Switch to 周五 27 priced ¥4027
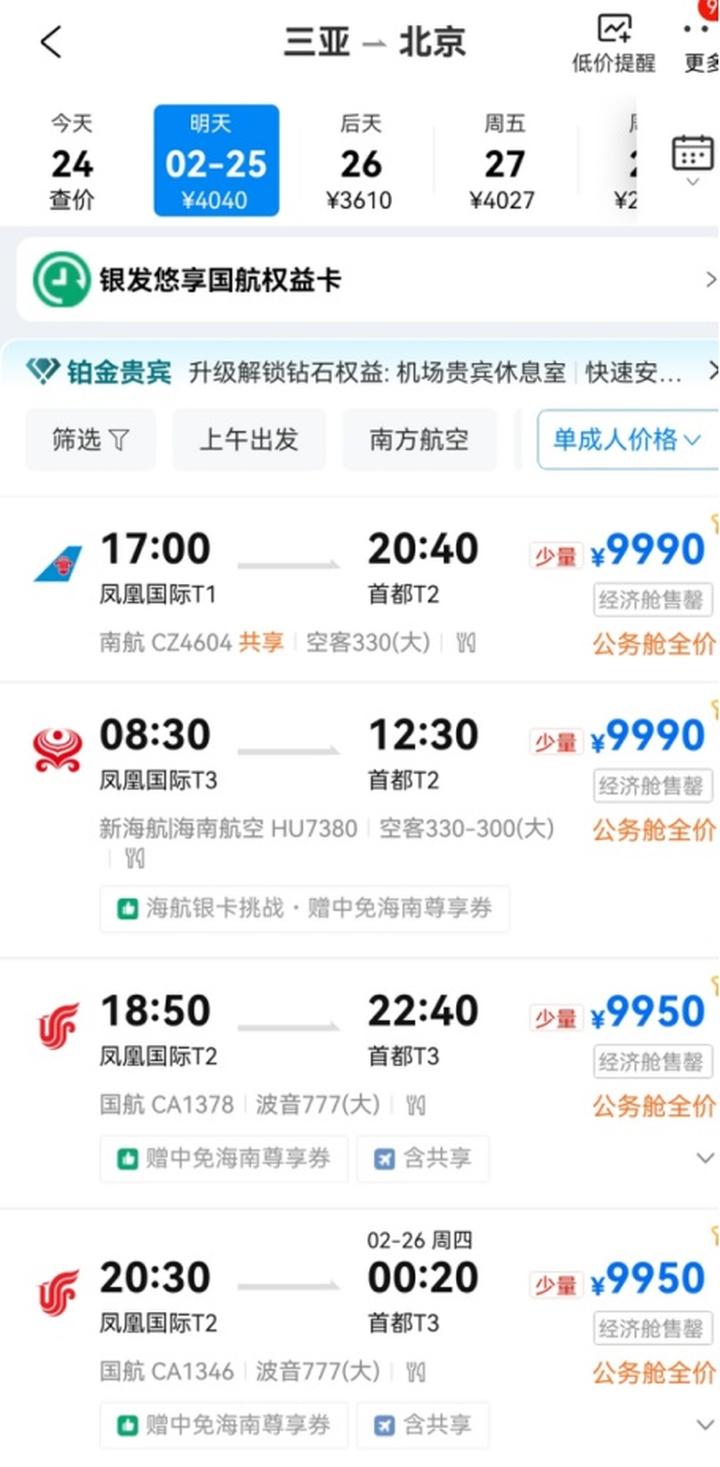720x1467 pixels. tap(505, 161)
